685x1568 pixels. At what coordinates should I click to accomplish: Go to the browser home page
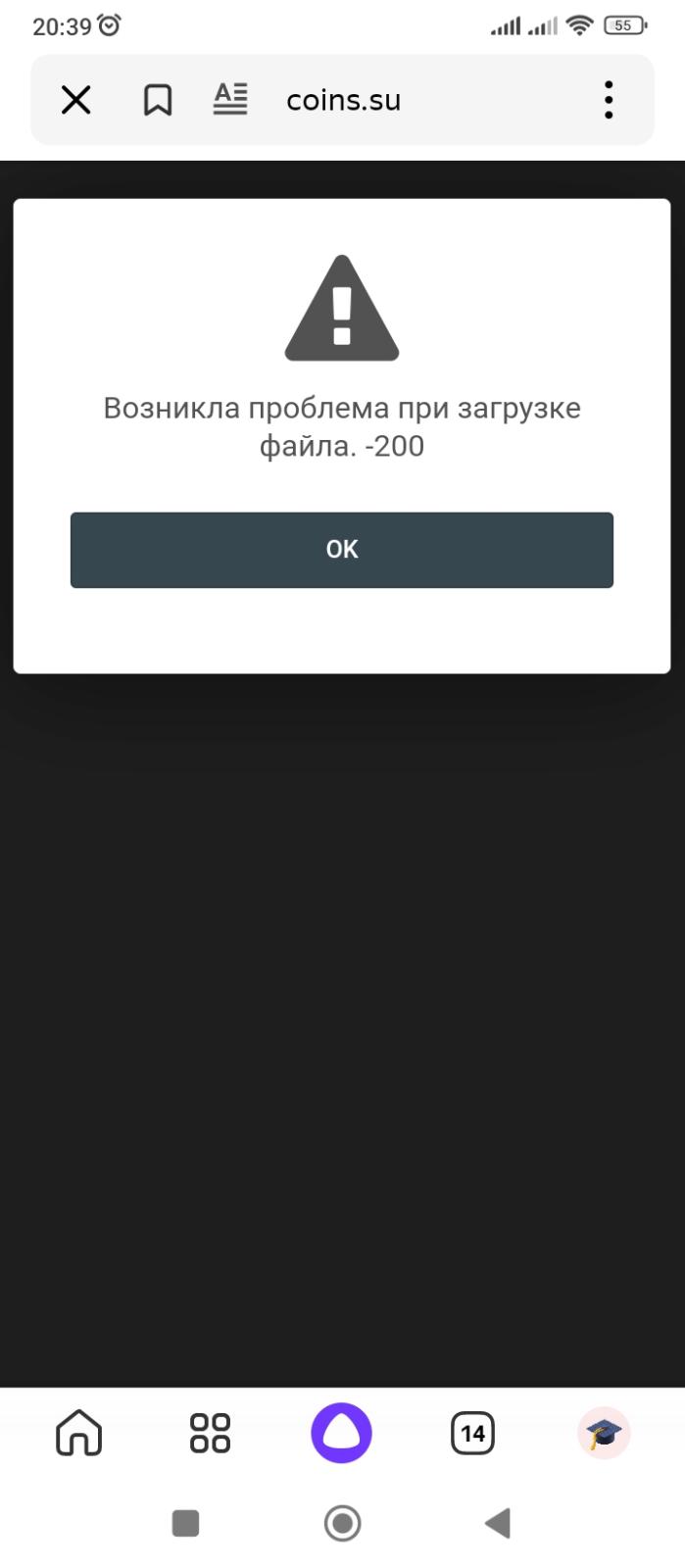point(79,1433)
